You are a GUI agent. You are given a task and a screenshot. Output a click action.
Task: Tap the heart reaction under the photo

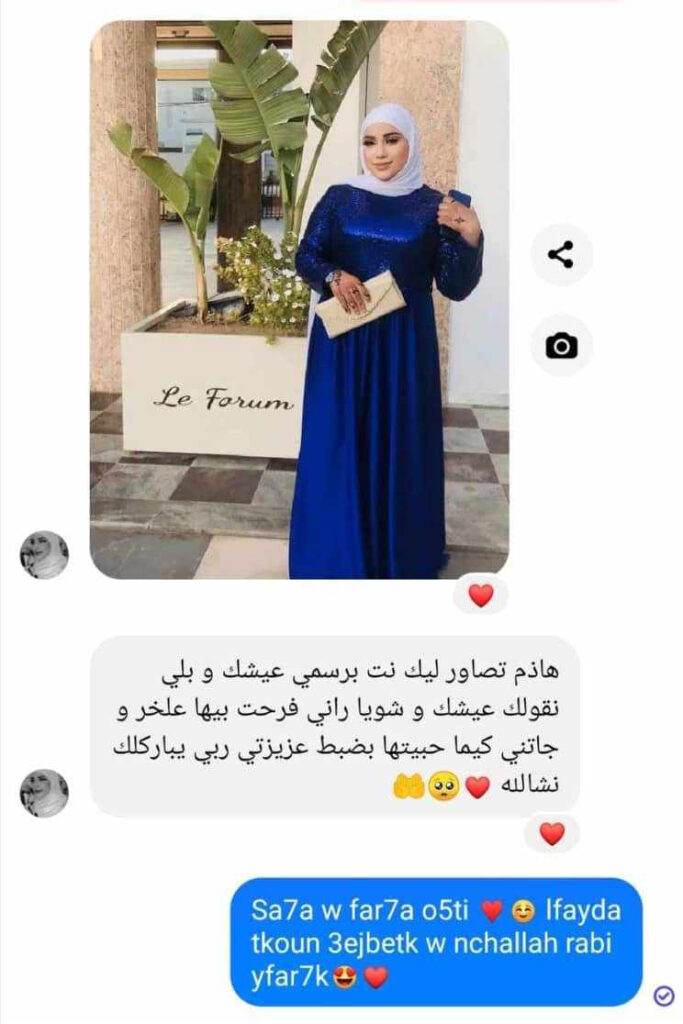481,596
